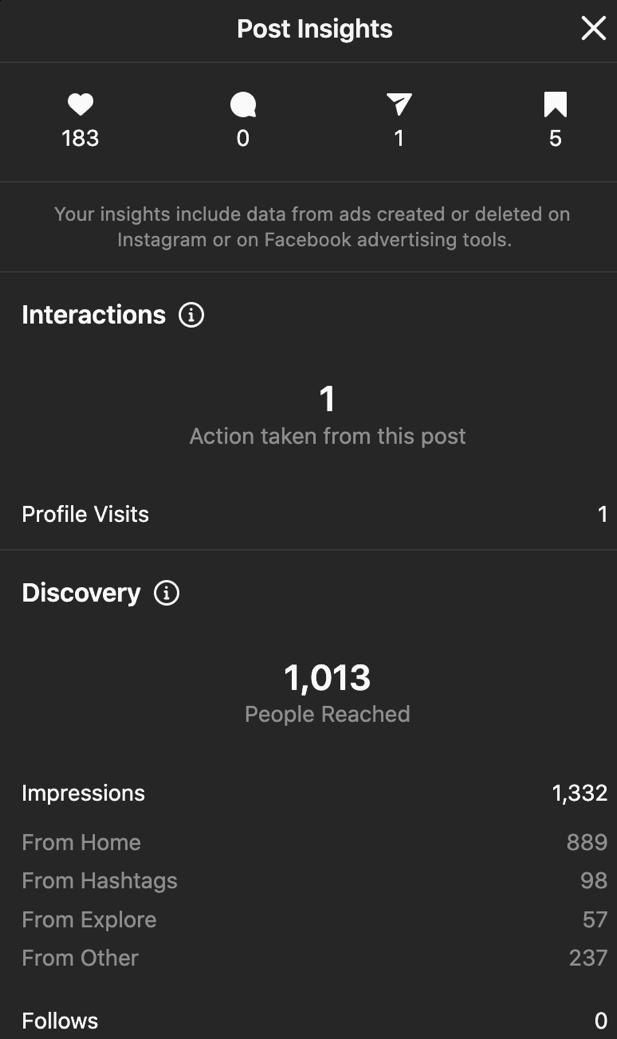Close the Post Insights panel

593,29
